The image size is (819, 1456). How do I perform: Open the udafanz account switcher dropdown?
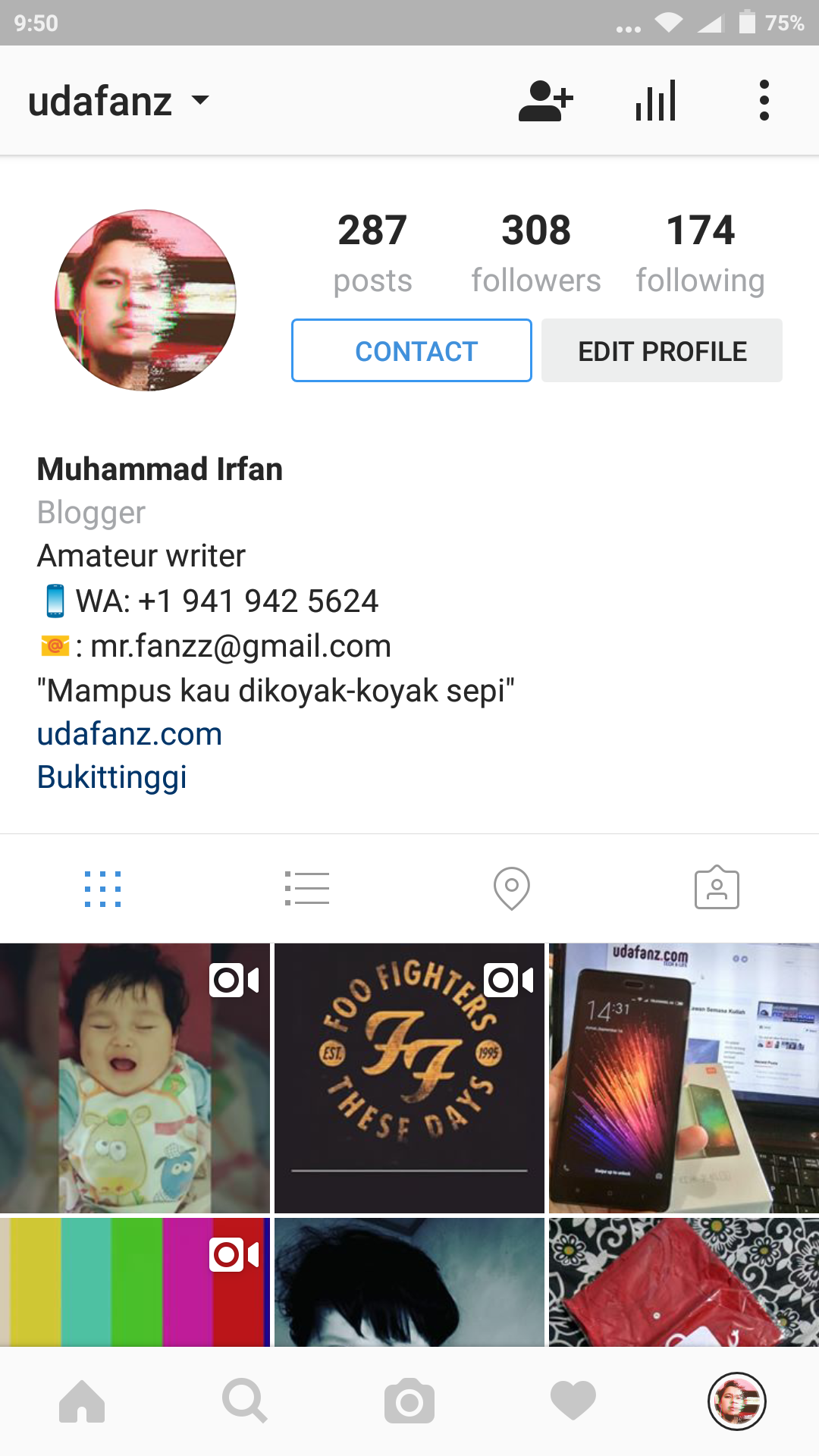tap(119, 101)
